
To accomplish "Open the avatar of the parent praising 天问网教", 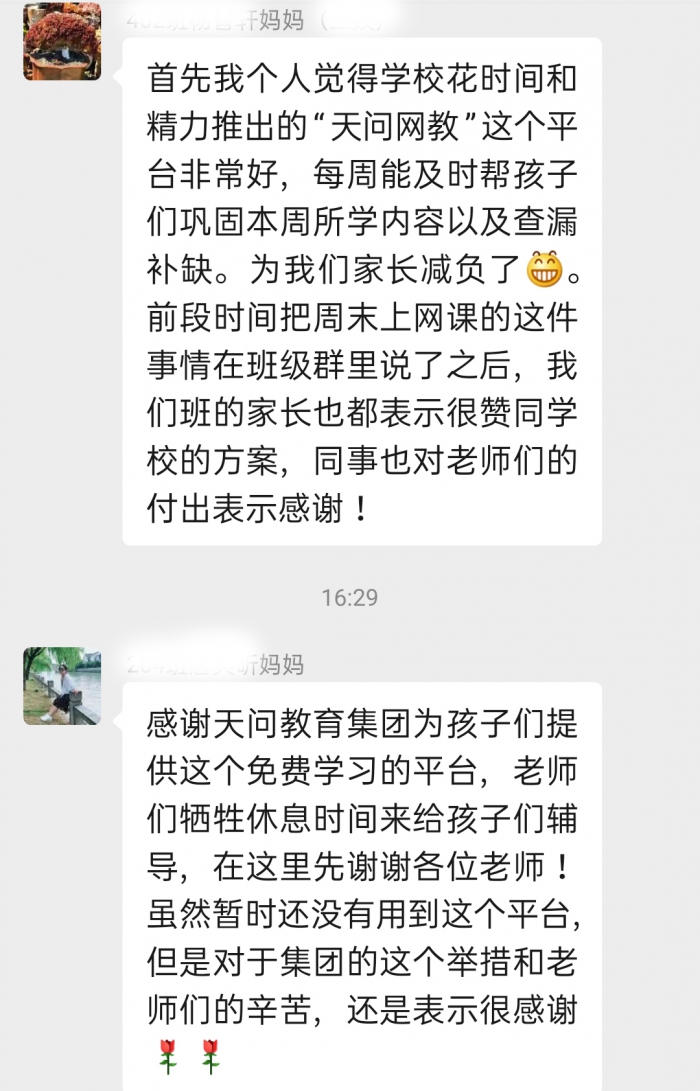I will click(x=62, y=41).
